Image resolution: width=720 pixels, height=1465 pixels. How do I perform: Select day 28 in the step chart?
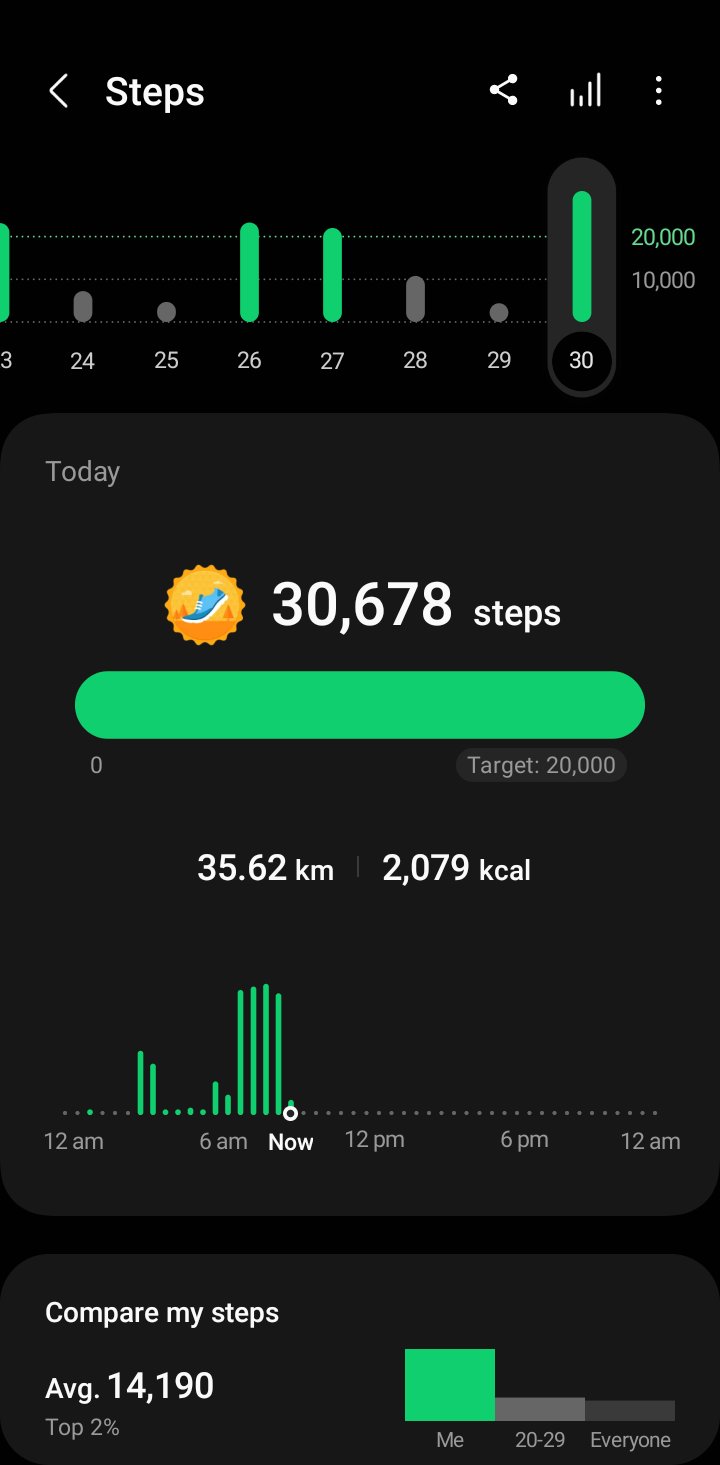coord(415,299)
